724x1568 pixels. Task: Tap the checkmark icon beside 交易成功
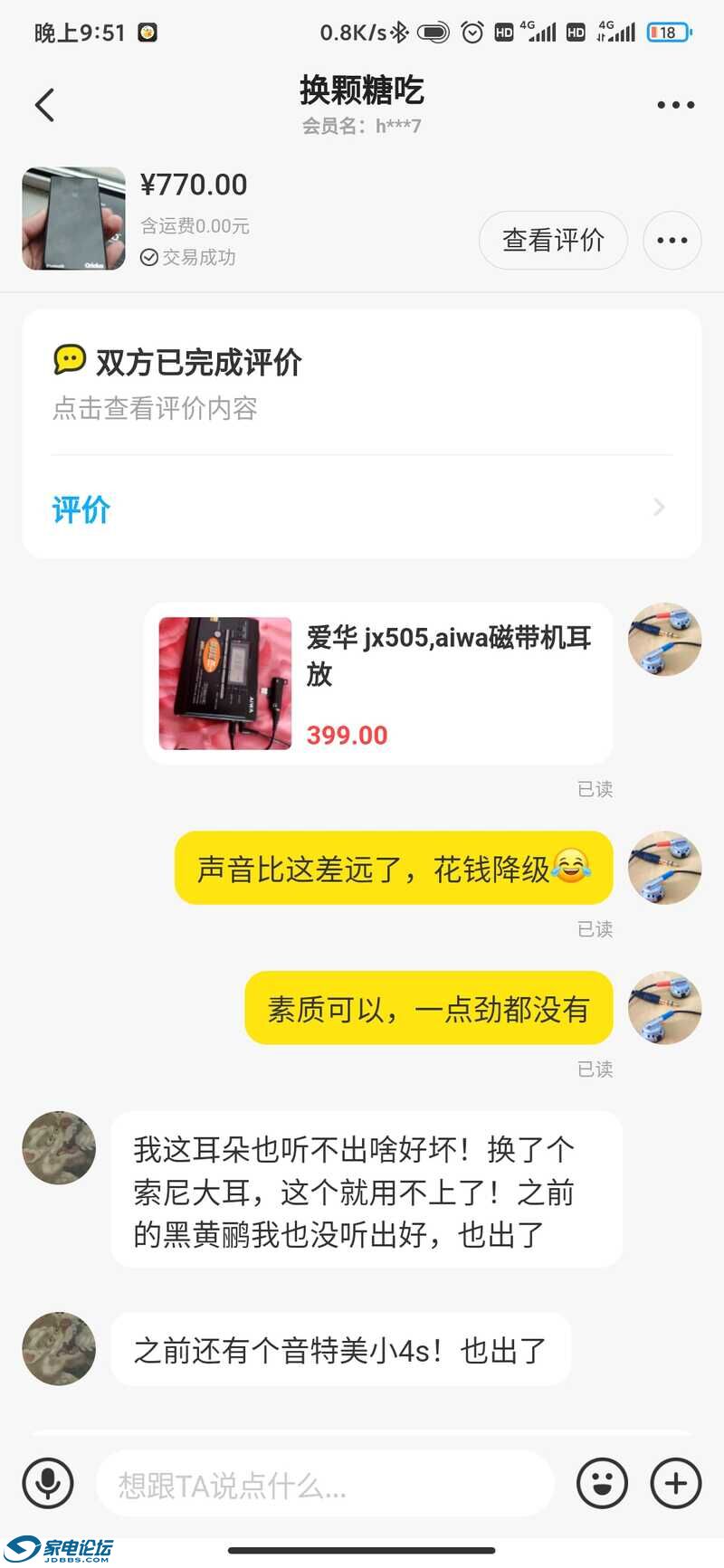[x=148, y=256]
